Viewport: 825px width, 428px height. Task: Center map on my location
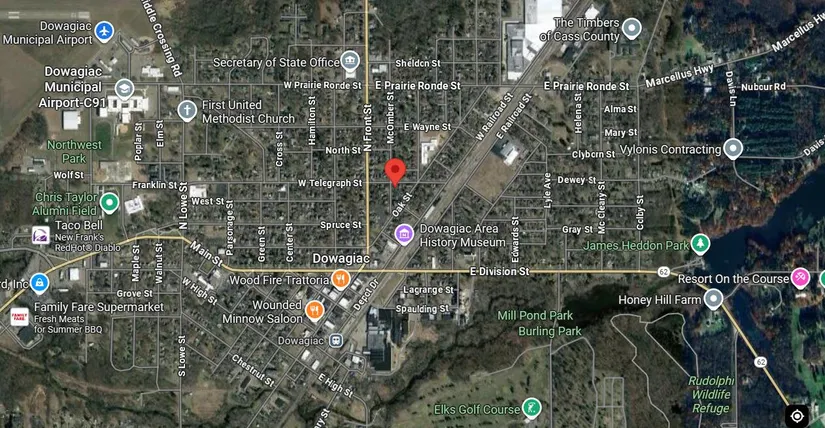[x=797, y=415]
